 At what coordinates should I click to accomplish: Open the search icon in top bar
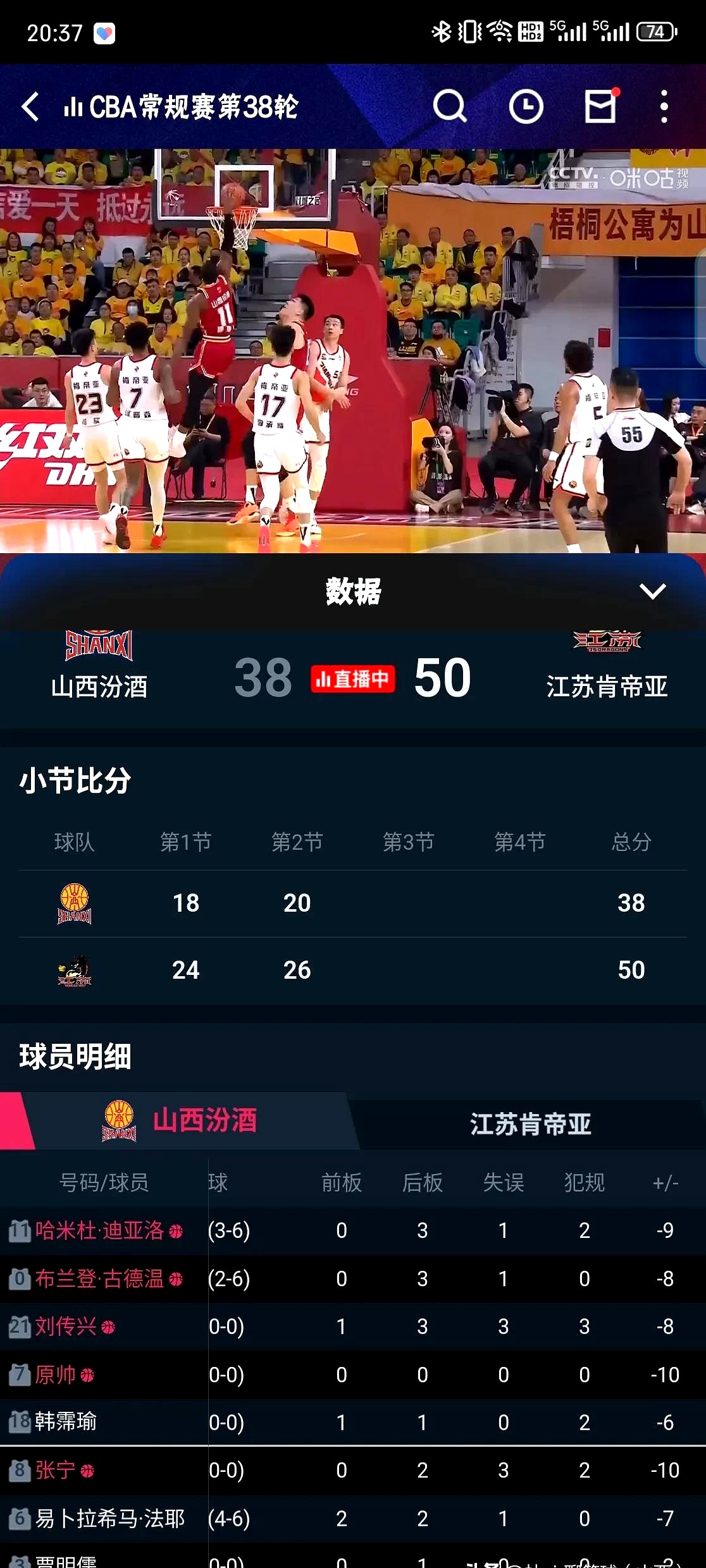click(449, 106)
